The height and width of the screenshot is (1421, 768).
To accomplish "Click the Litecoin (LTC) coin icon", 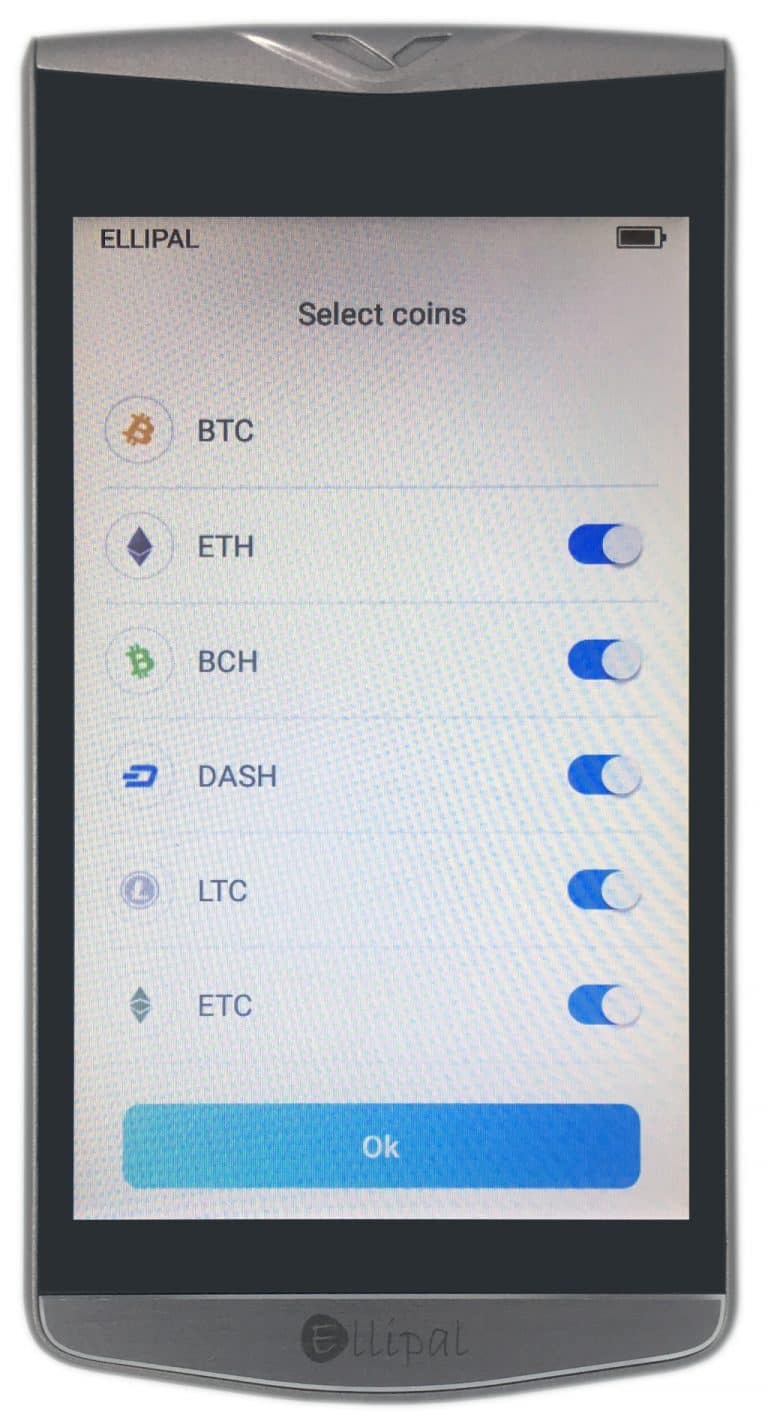I will 139,891.
